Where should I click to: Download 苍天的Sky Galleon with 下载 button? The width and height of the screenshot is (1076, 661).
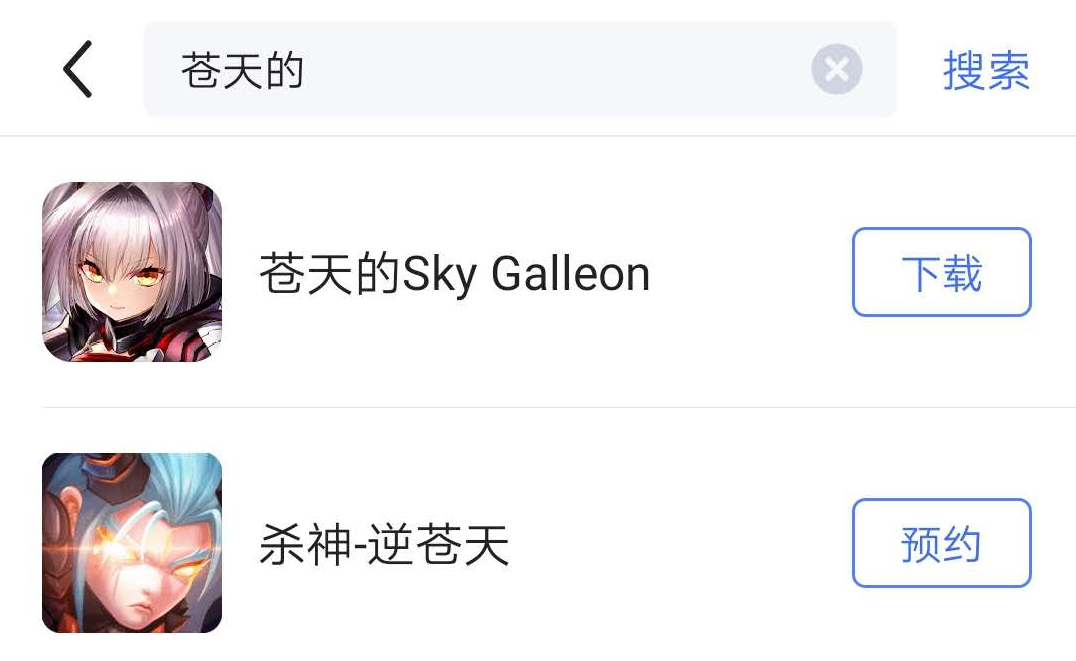pyautogui.click(x=940, y=272)
